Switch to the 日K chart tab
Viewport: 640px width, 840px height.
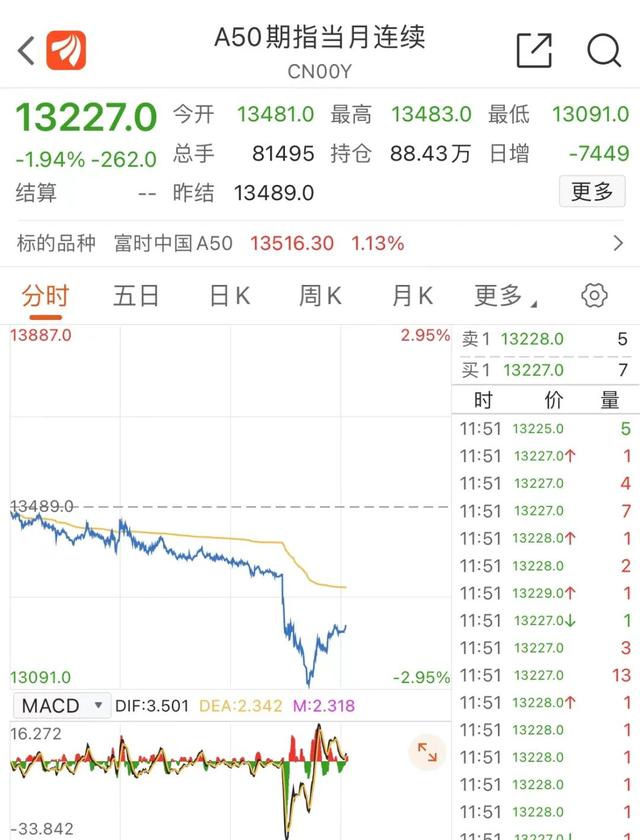tap(228, 296)
